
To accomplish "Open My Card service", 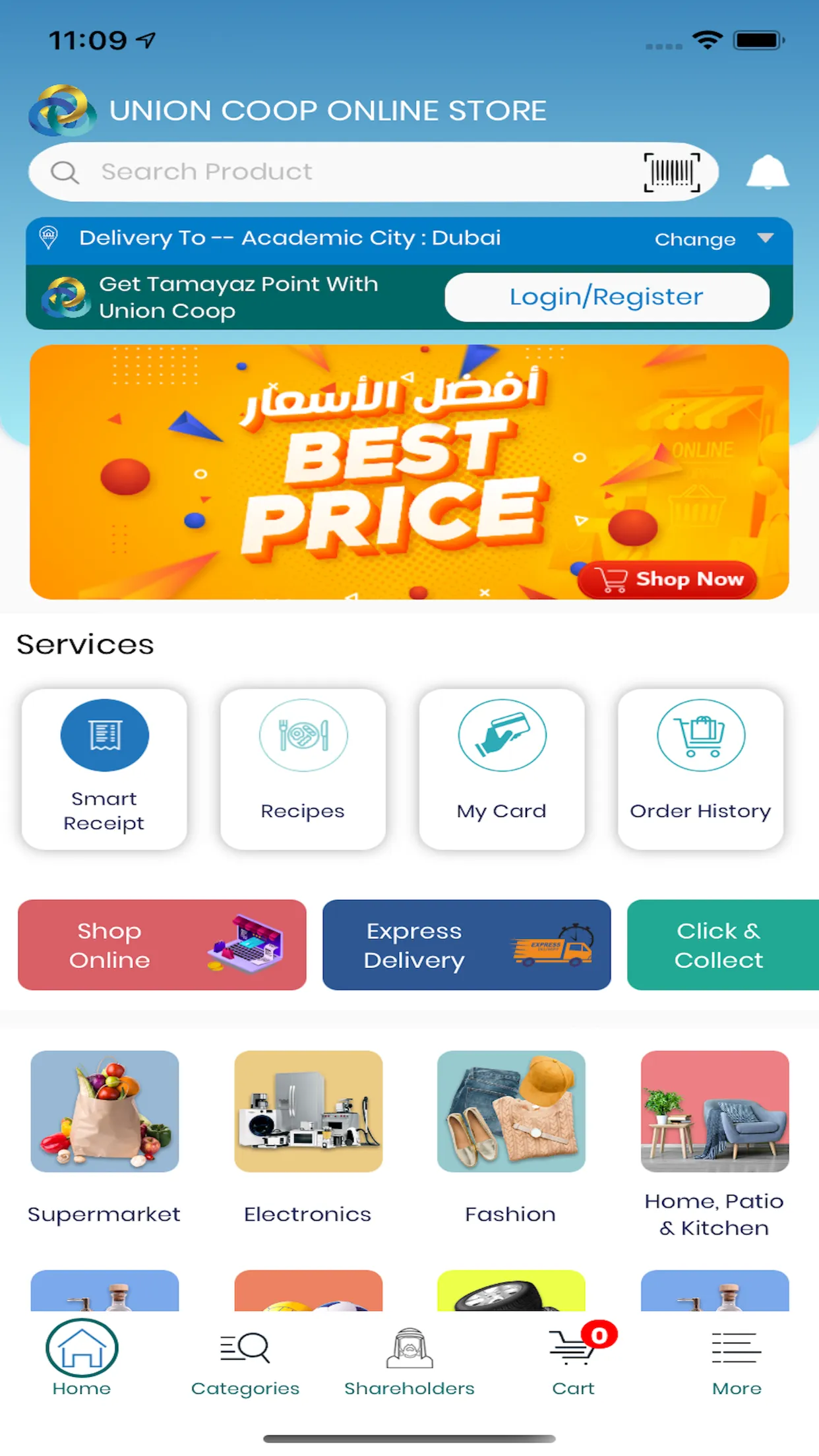I will coord(502,769).
